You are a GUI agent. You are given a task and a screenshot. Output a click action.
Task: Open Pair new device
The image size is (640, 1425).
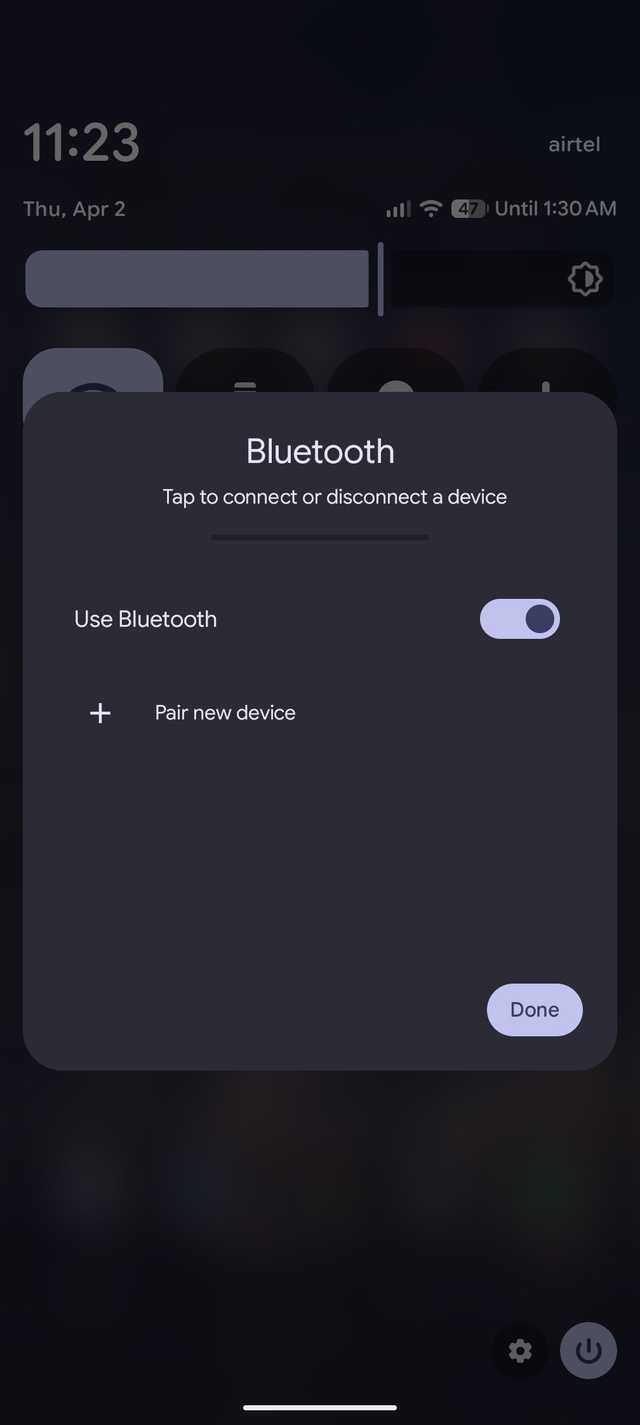click(224, 713)
